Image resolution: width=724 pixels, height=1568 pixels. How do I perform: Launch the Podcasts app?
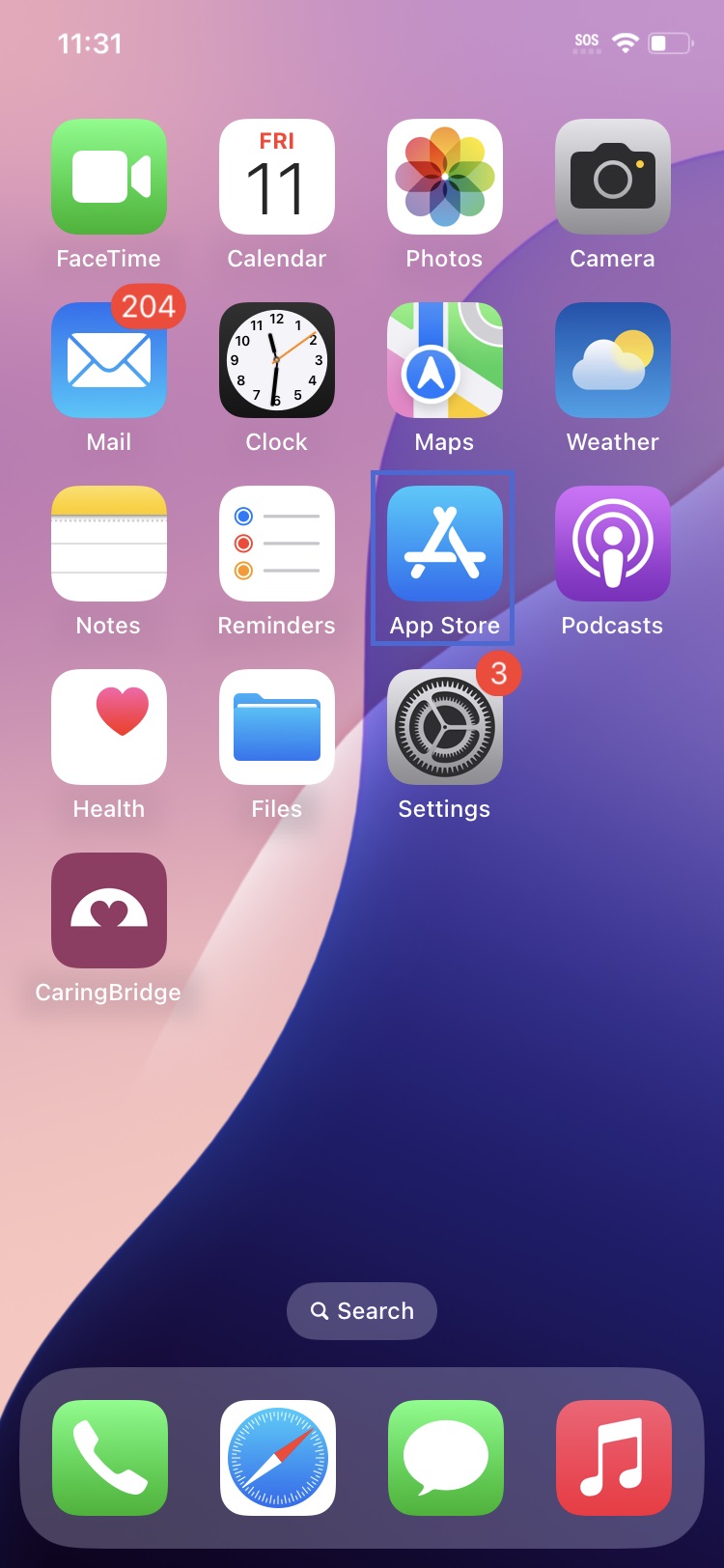tap(612, 544)
